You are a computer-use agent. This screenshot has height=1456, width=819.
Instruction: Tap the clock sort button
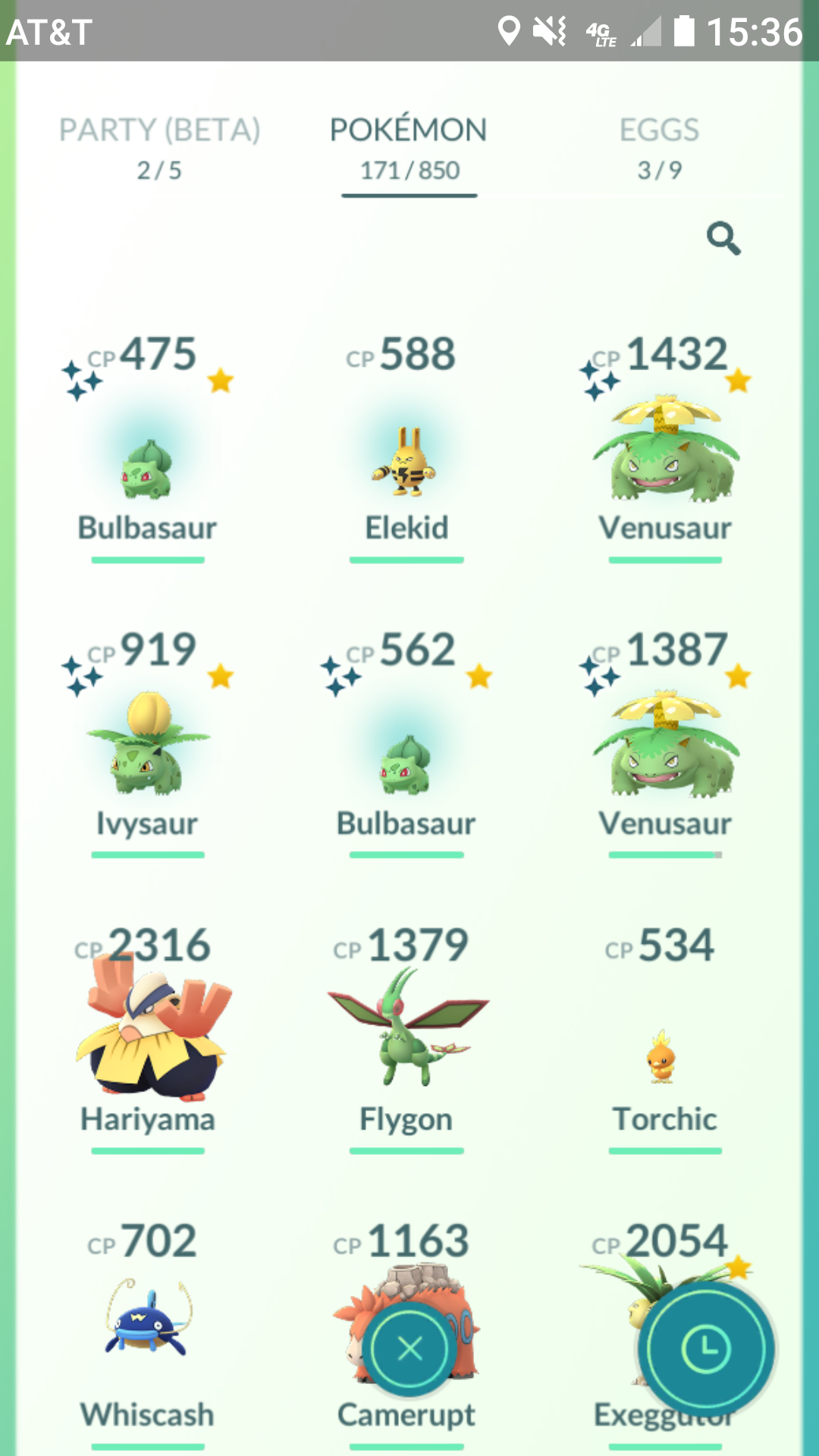705,1348
